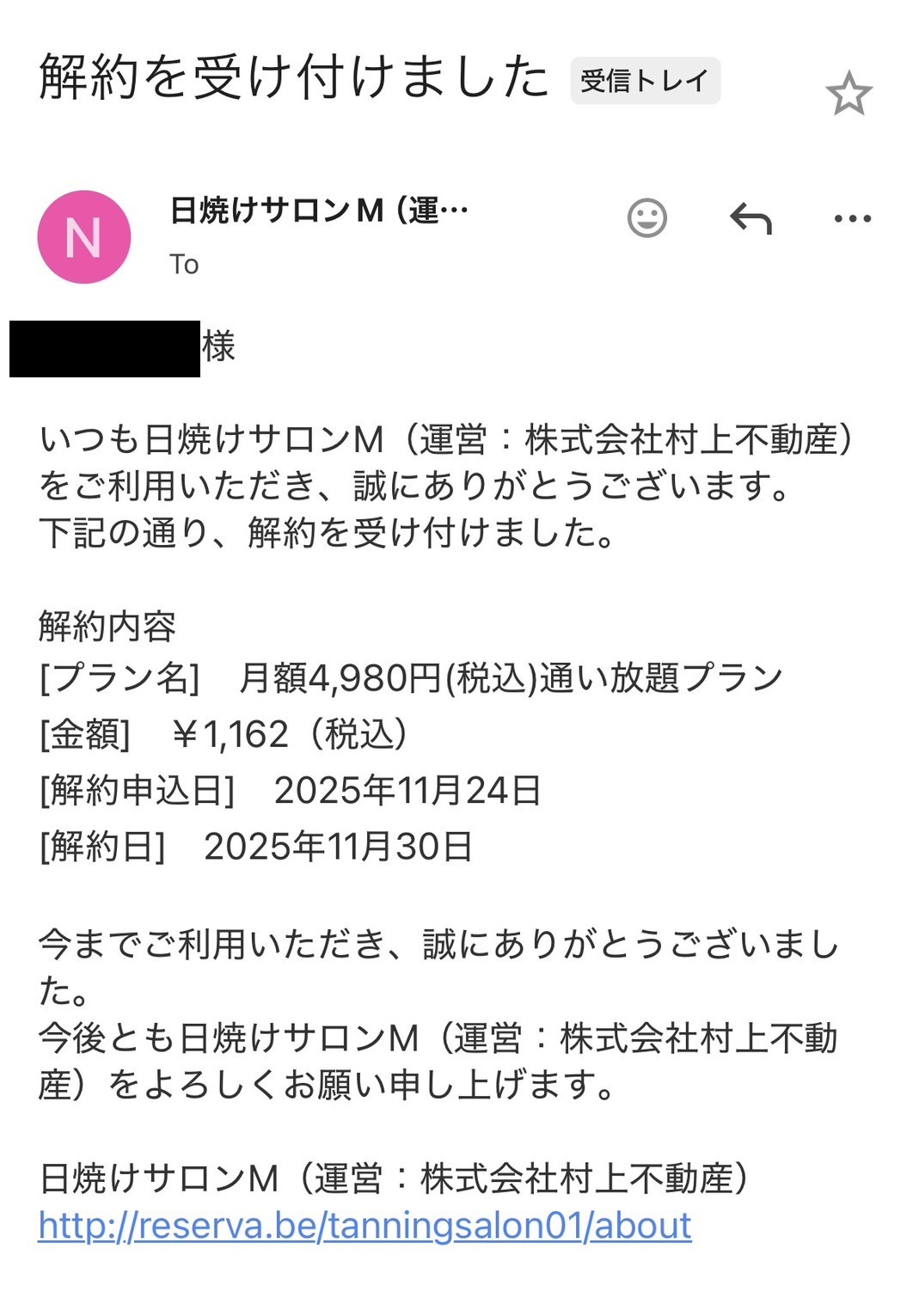This screenshot has width=919, height=1316.
Task: Star this cancellation email
Action: click(x=849, y=94)
